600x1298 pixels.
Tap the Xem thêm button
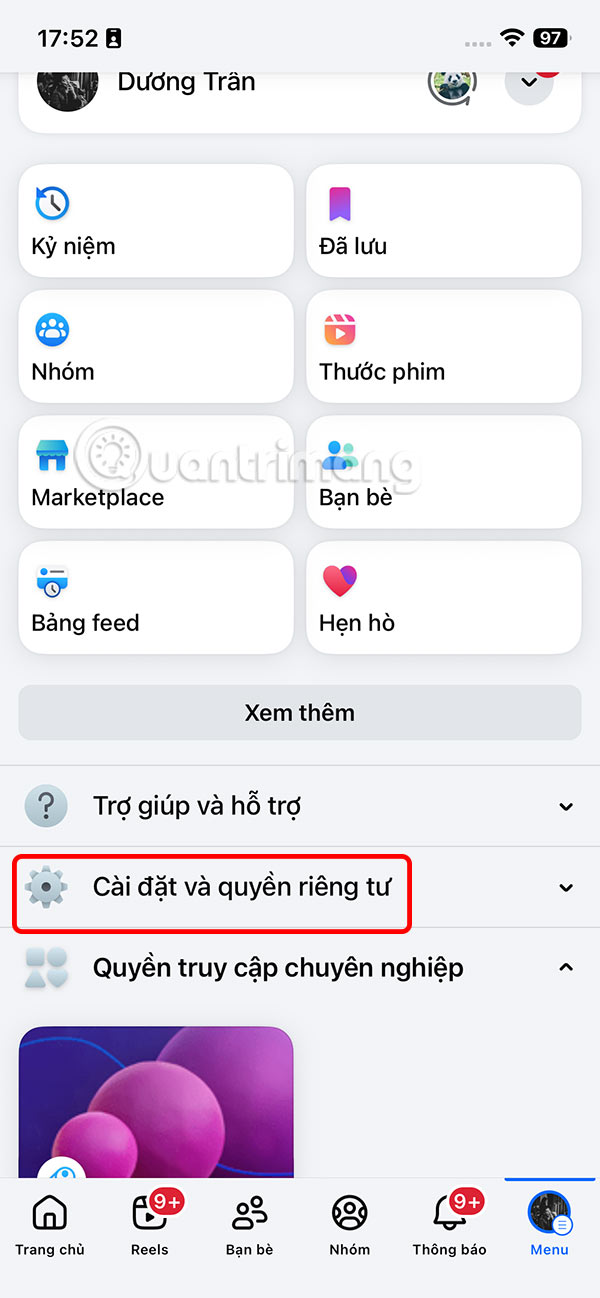click(300, 713)
